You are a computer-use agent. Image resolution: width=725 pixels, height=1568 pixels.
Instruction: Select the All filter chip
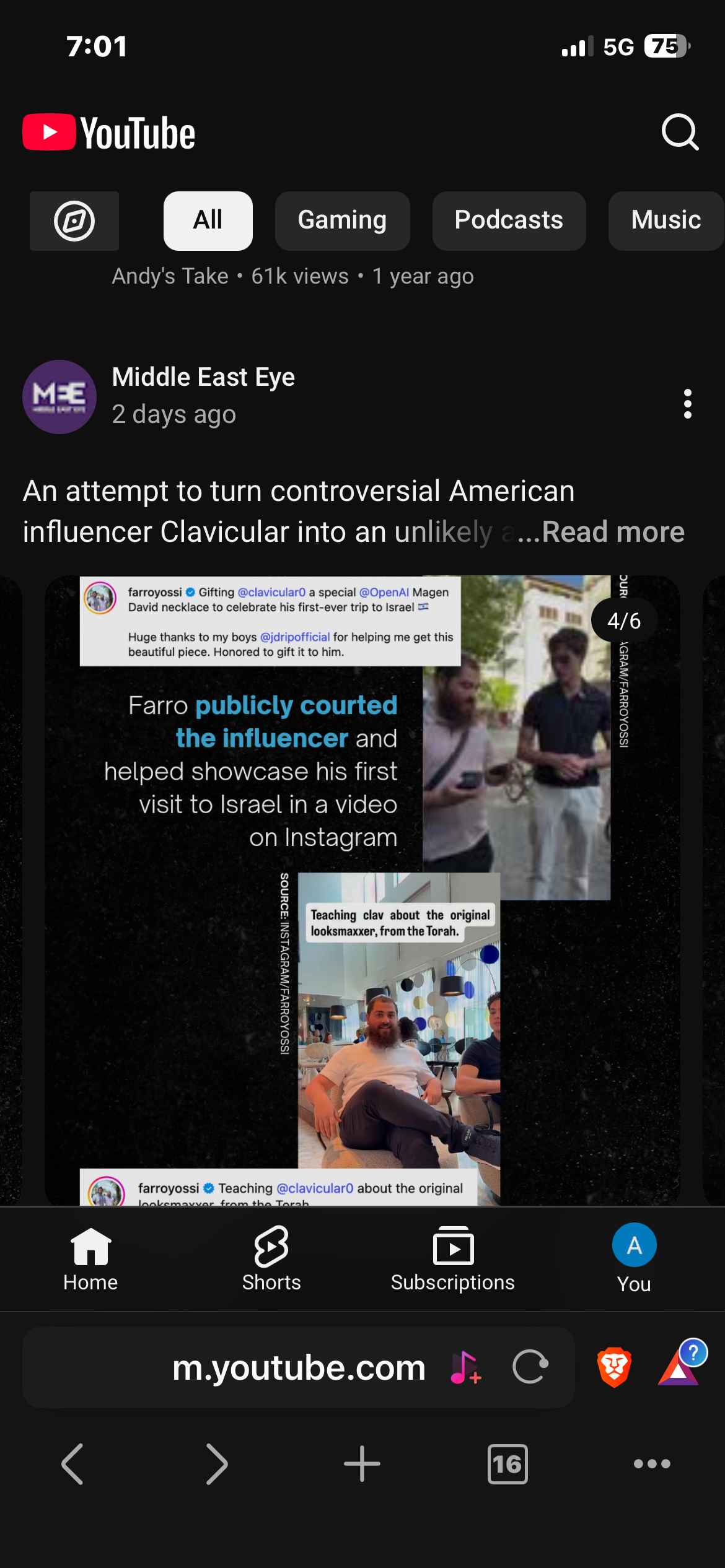pos(208,221)
